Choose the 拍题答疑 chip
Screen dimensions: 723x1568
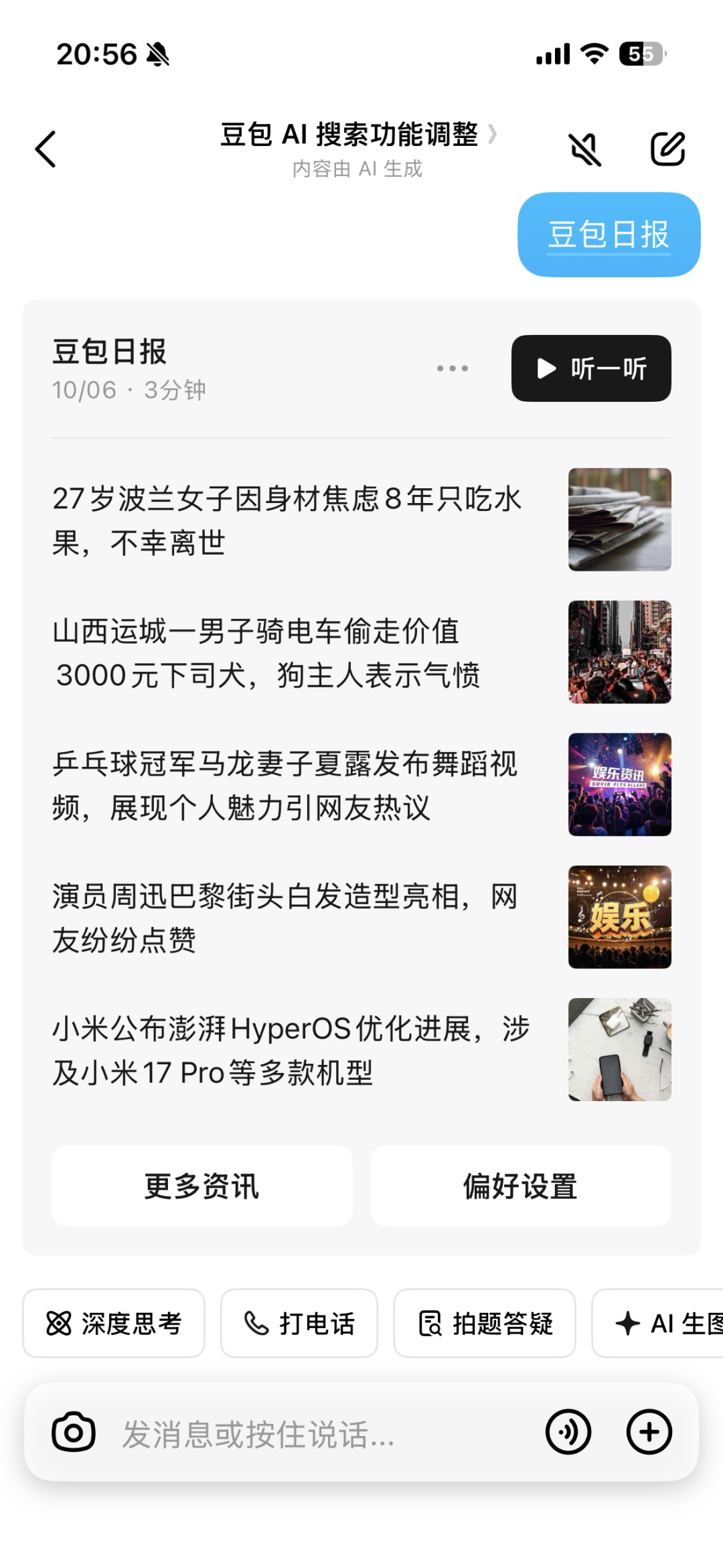point(485,1323)
